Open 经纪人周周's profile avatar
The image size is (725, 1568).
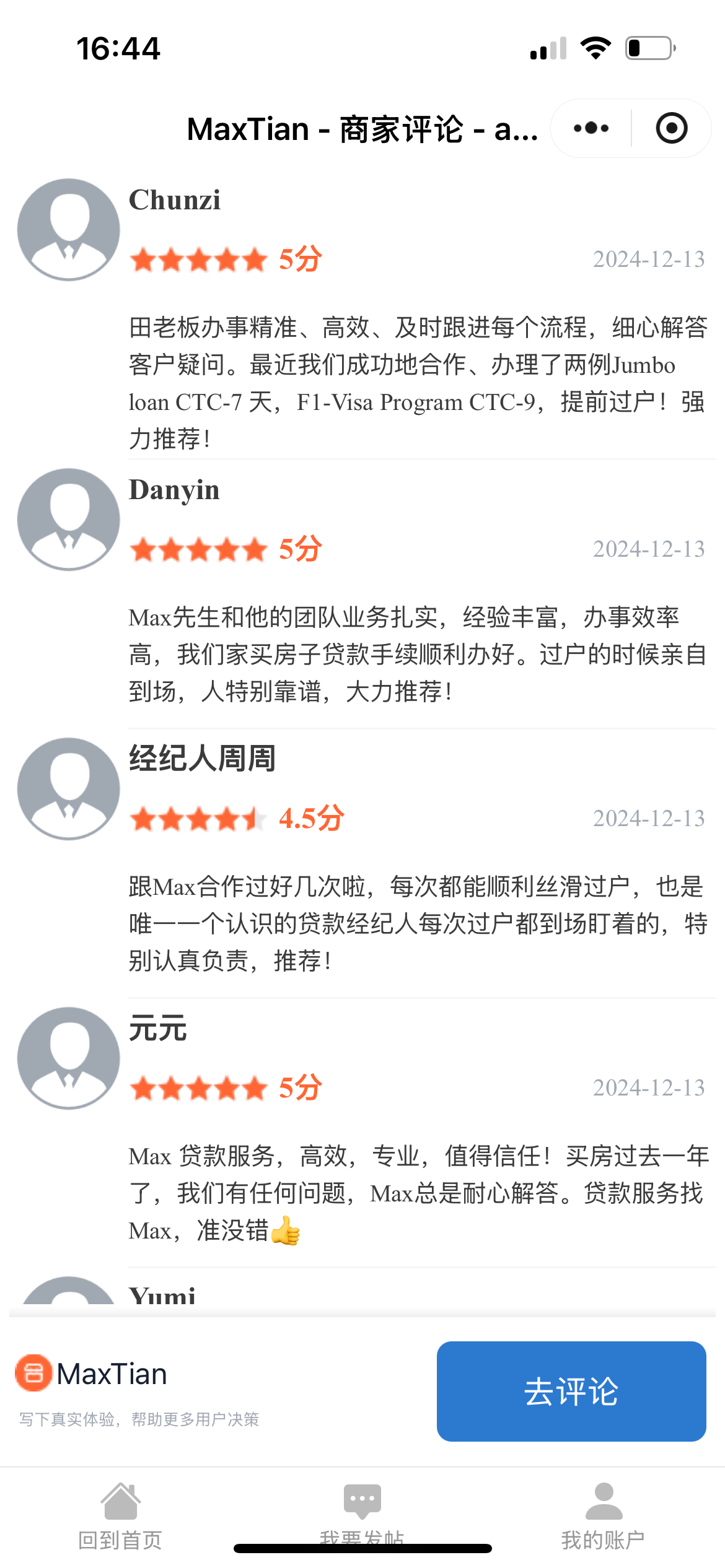(x=69, y=789)
